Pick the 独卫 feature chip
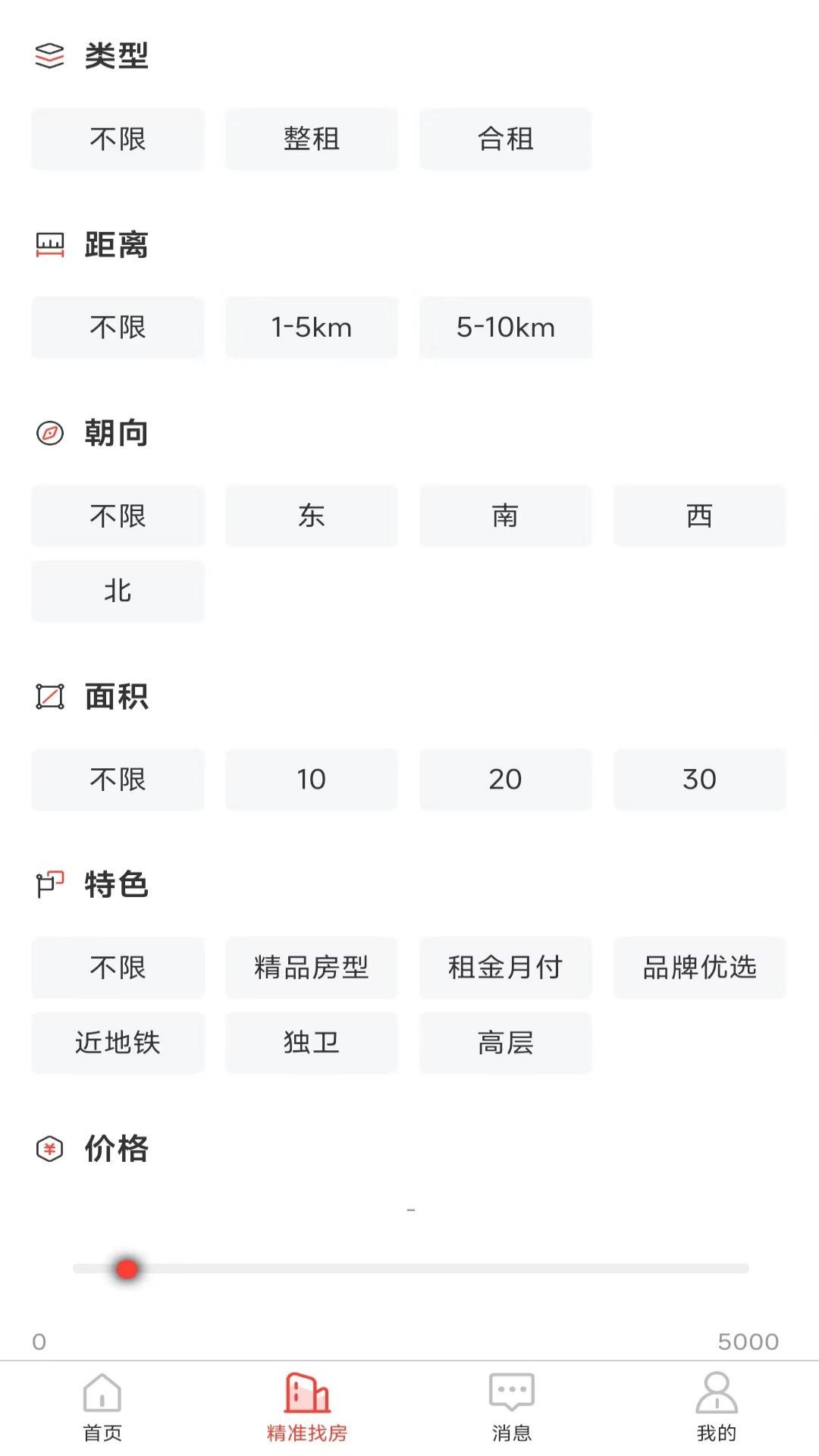 311,1043
